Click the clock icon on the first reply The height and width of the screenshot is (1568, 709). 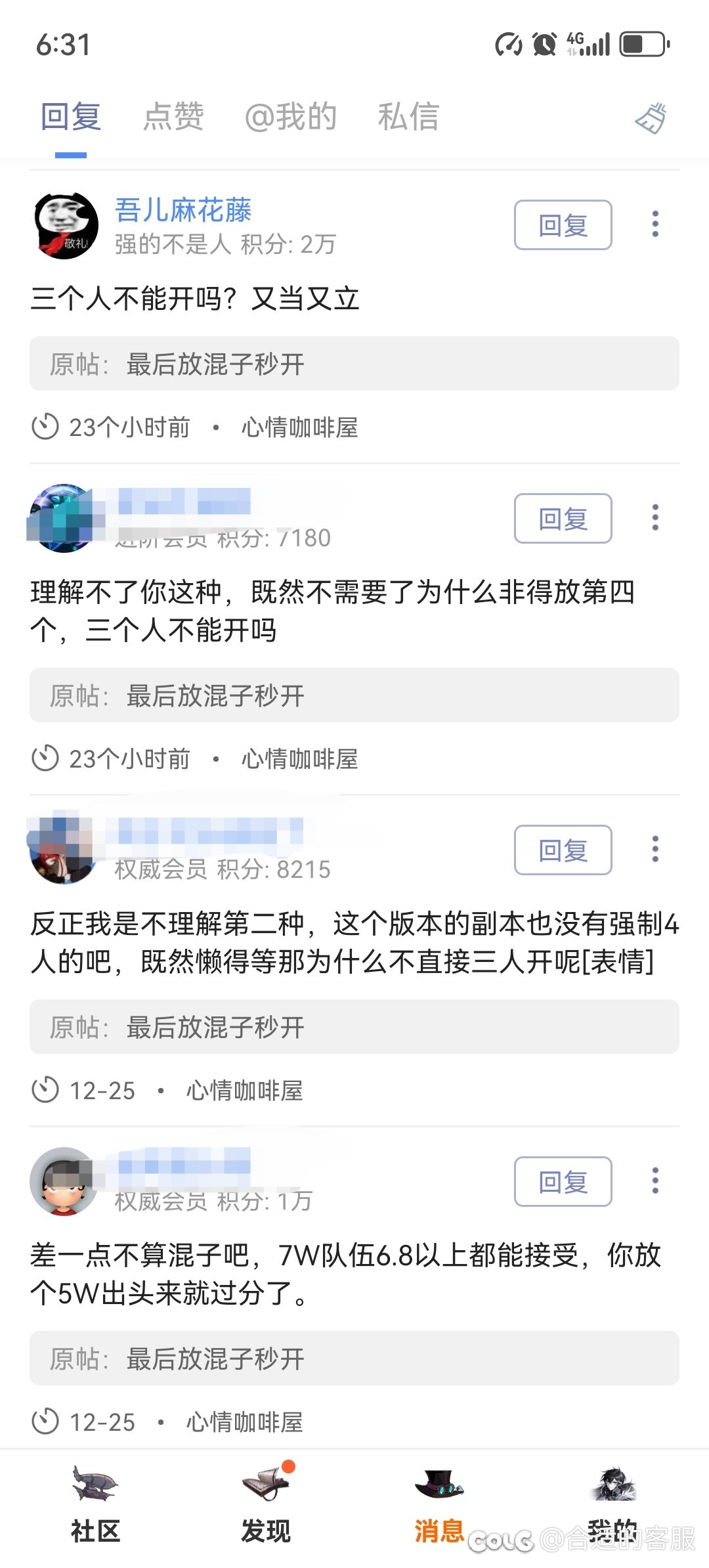45,427
